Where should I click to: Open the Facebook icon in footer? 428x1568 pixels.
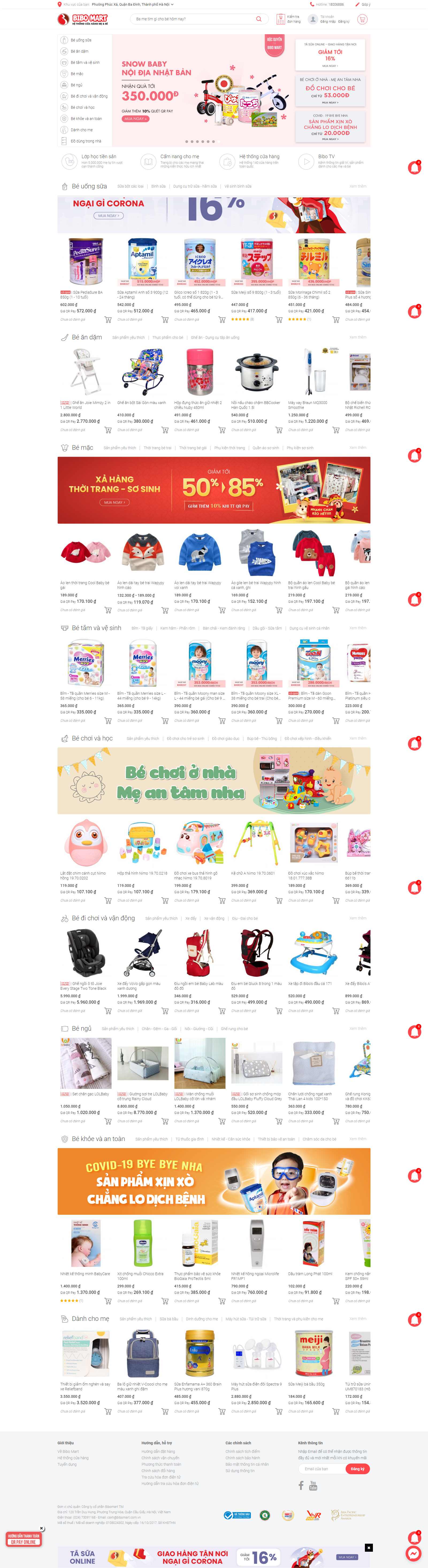pos(301,1486)
